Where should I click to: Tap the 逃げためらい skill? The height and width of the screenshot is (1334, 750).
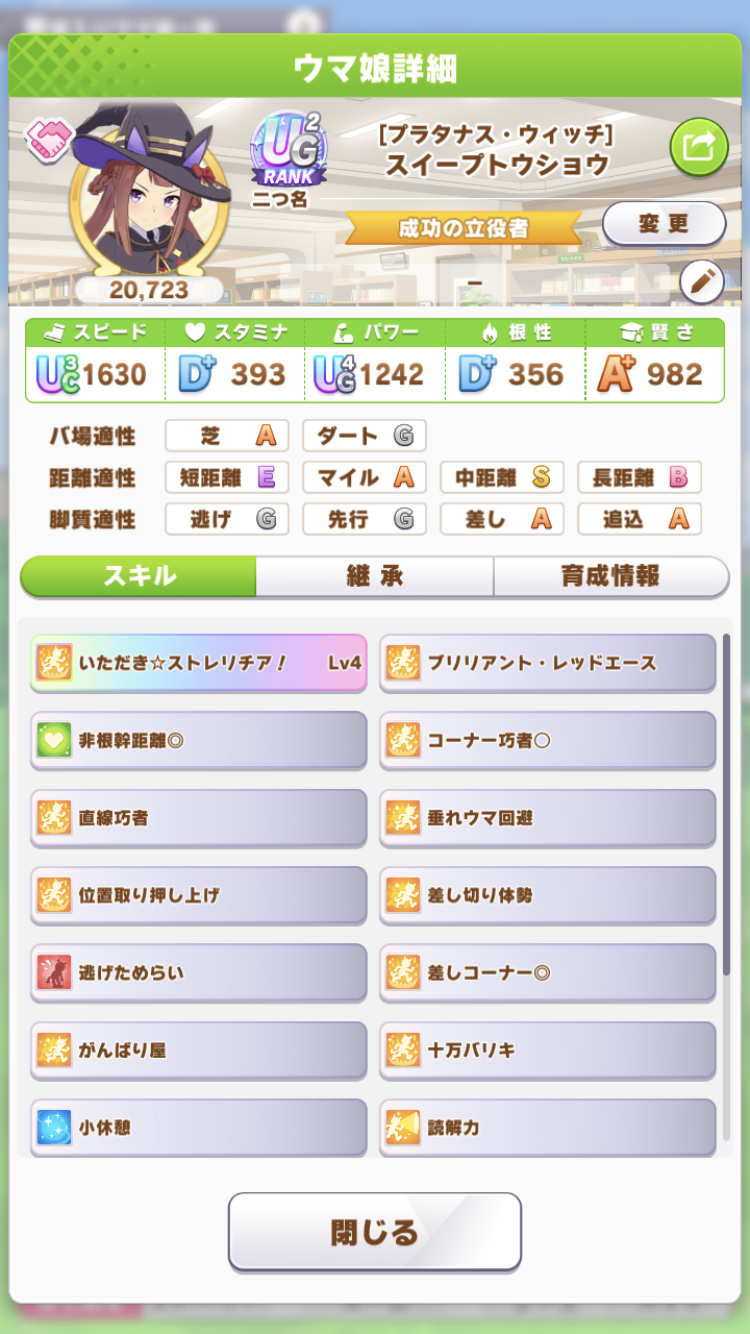click(198, 973)
